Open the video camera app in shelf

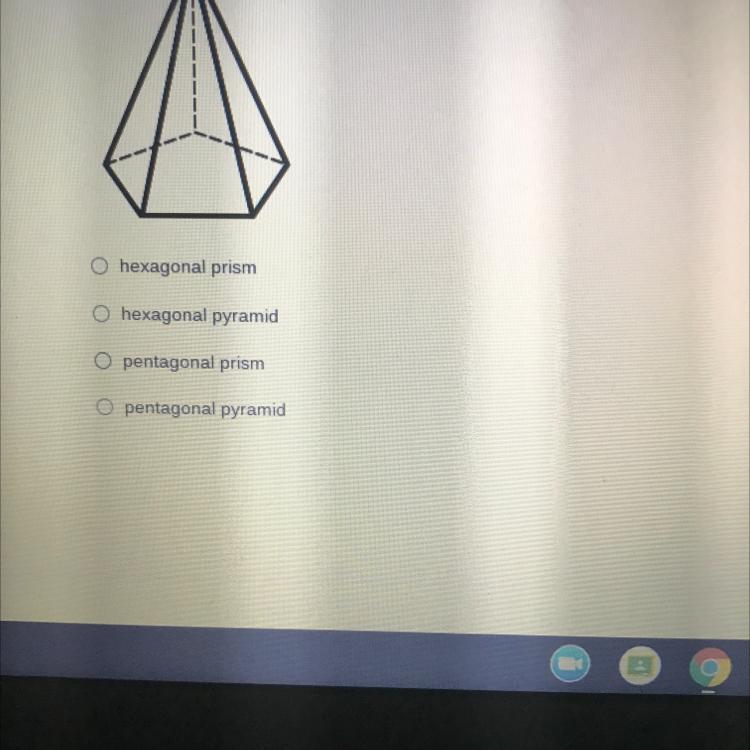click(569, 666)
